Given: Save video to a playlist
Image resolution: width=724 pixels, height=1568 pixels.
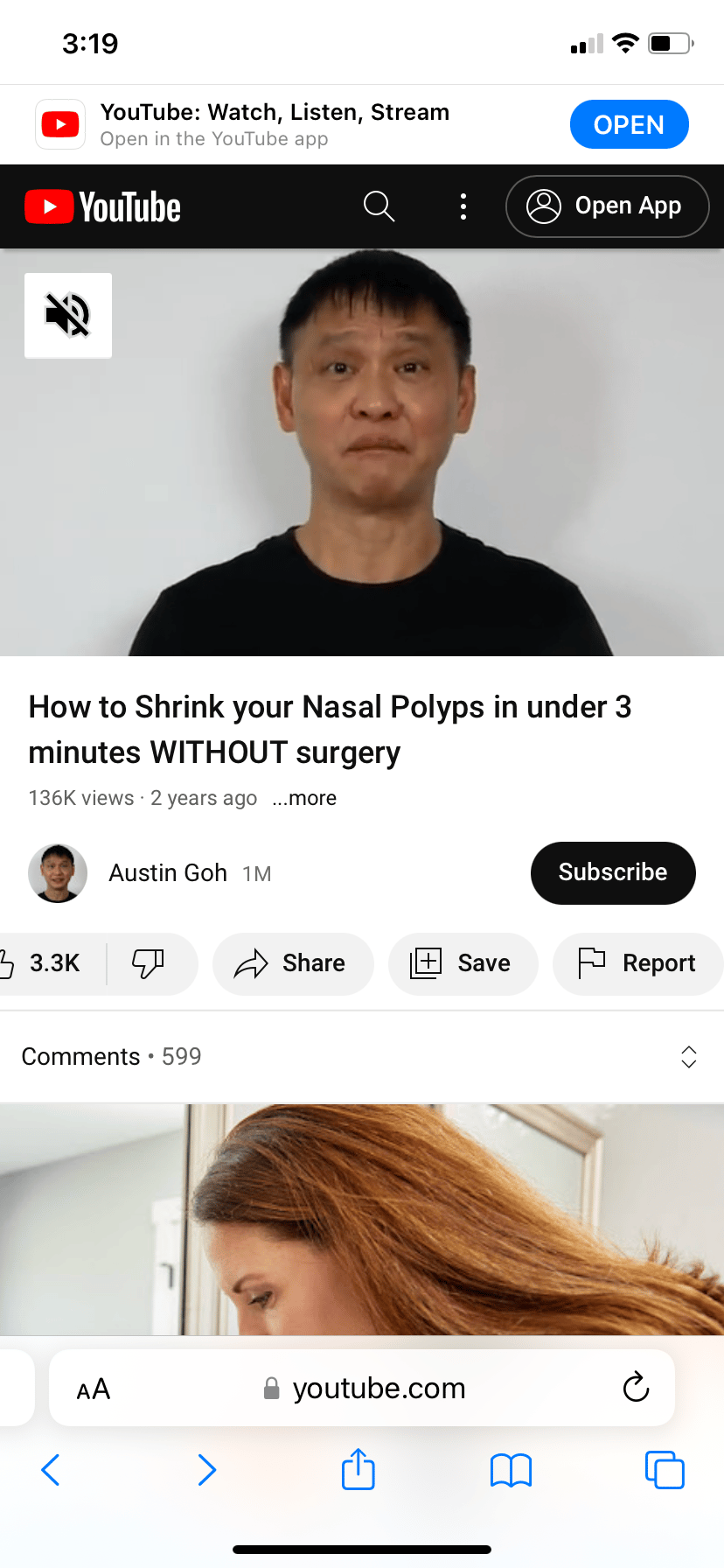Looking at the screenshot, I should point(463,963).
